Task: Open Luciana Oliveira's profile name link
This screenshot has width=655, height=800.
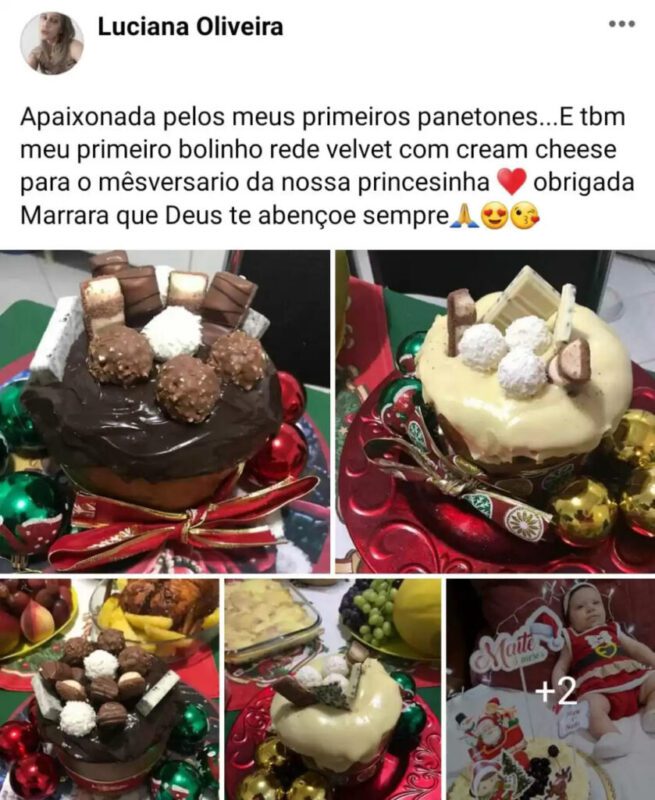Action: (x=190, y=28)
